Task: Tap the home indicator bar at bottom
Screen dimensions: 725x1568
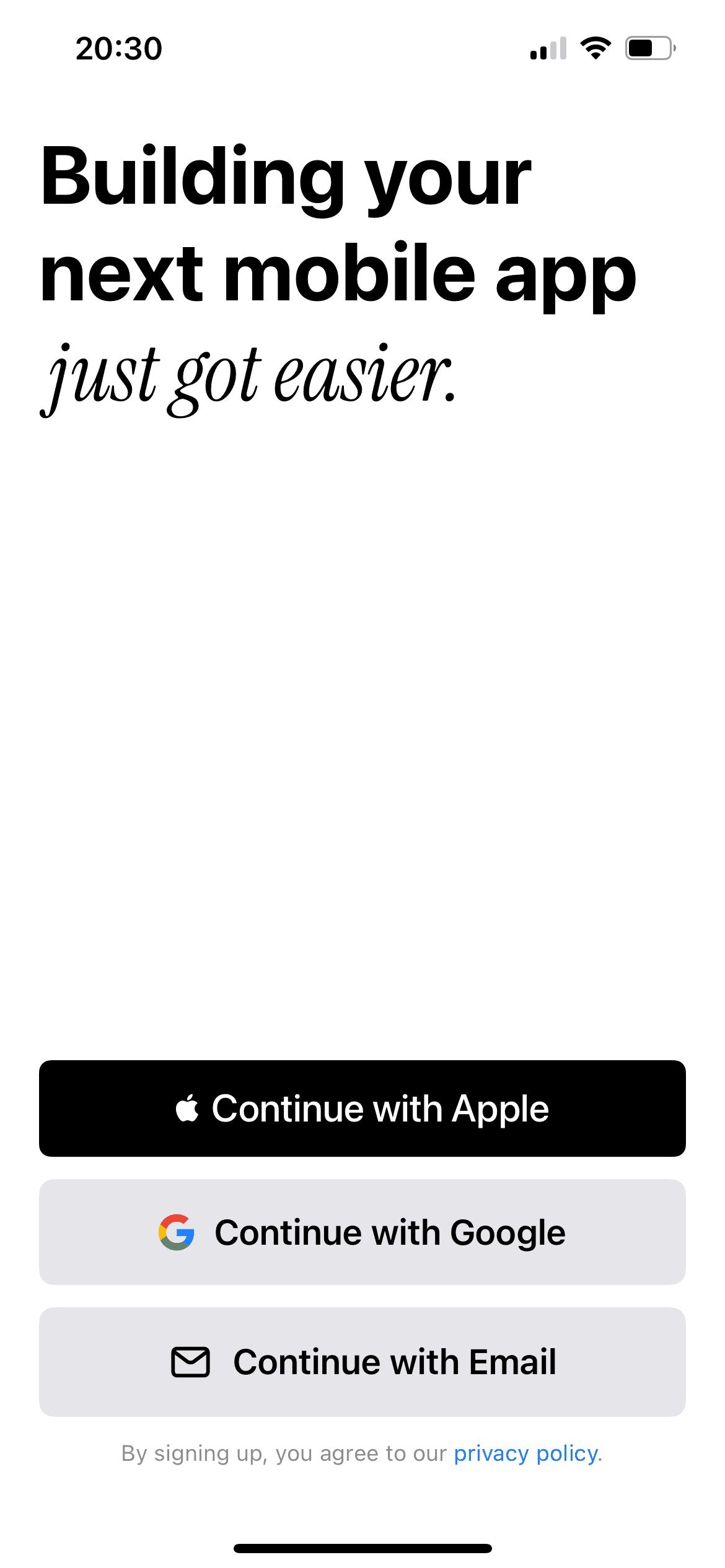Action: click(362, 1548)
